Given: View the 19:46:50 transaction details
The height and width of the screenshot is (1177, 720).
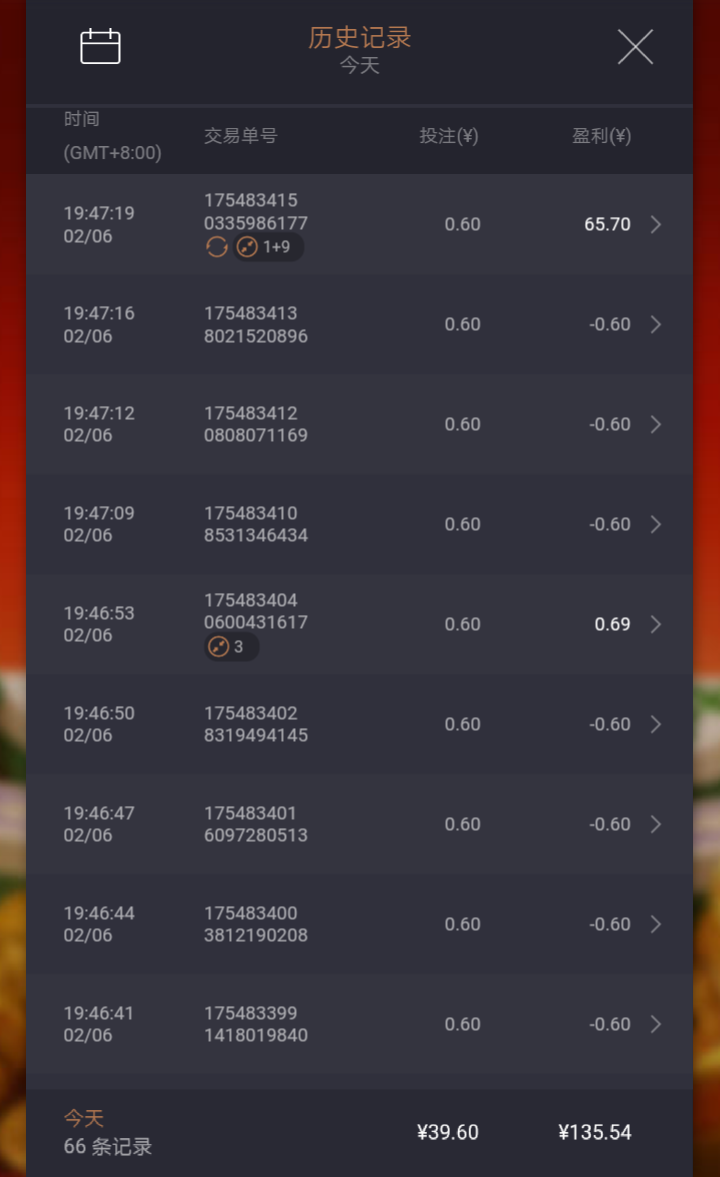Looking at the screenshot, I should 360,724.
